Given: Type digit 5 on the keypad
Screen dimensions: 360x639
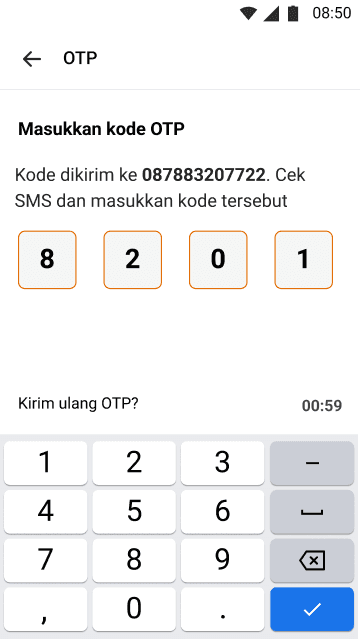Looking at the screenshot, I should point(134,511).
